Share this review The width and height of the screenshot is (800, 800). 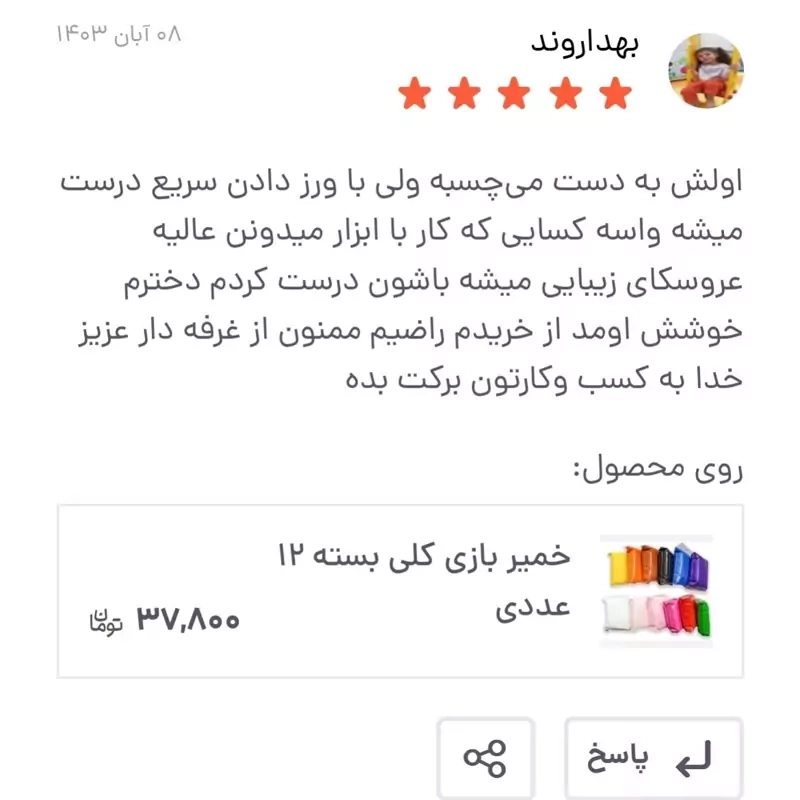(x=485, y=758)
